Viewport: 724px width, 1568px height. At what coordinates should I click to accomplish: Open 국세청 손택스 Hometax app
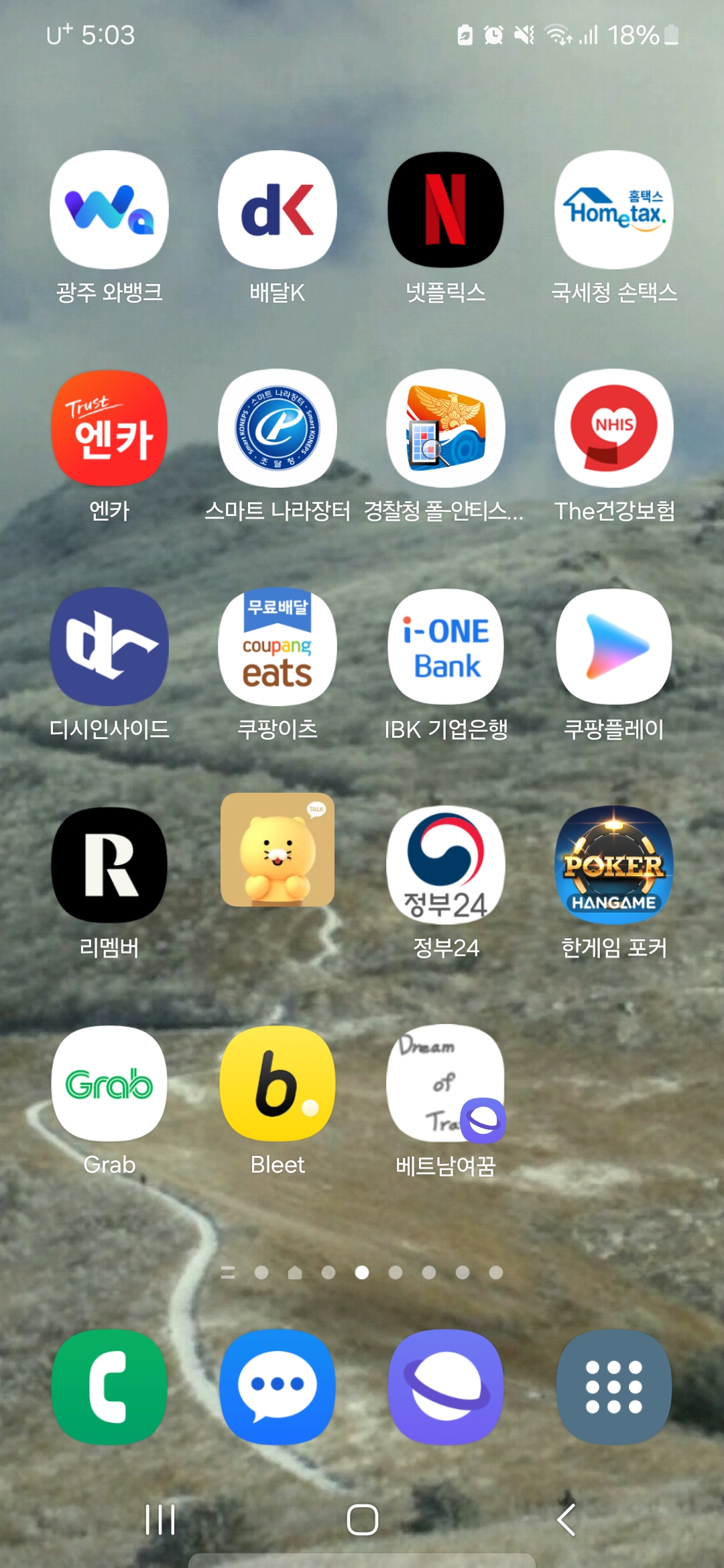[614, 210]
